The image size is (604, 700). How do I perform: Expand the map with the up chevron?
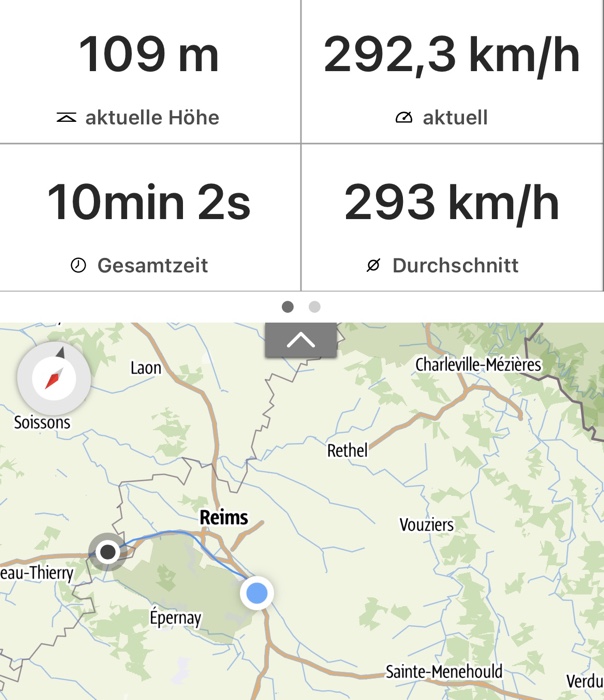(x=301, y=340)
